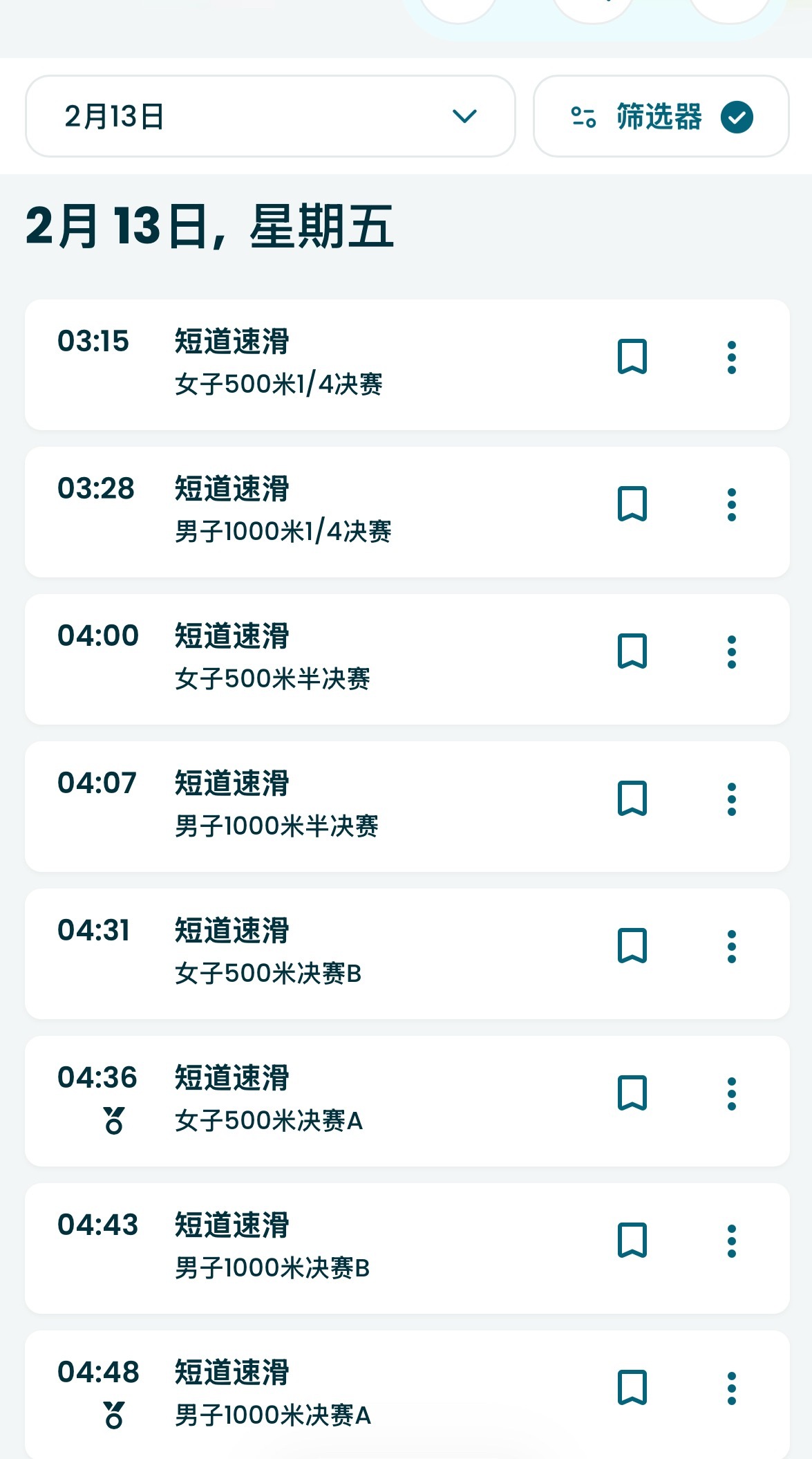
Task: Open more options for 04:00 女子500米半决赛
Action: pyautogui.click(x=732, y=652)
